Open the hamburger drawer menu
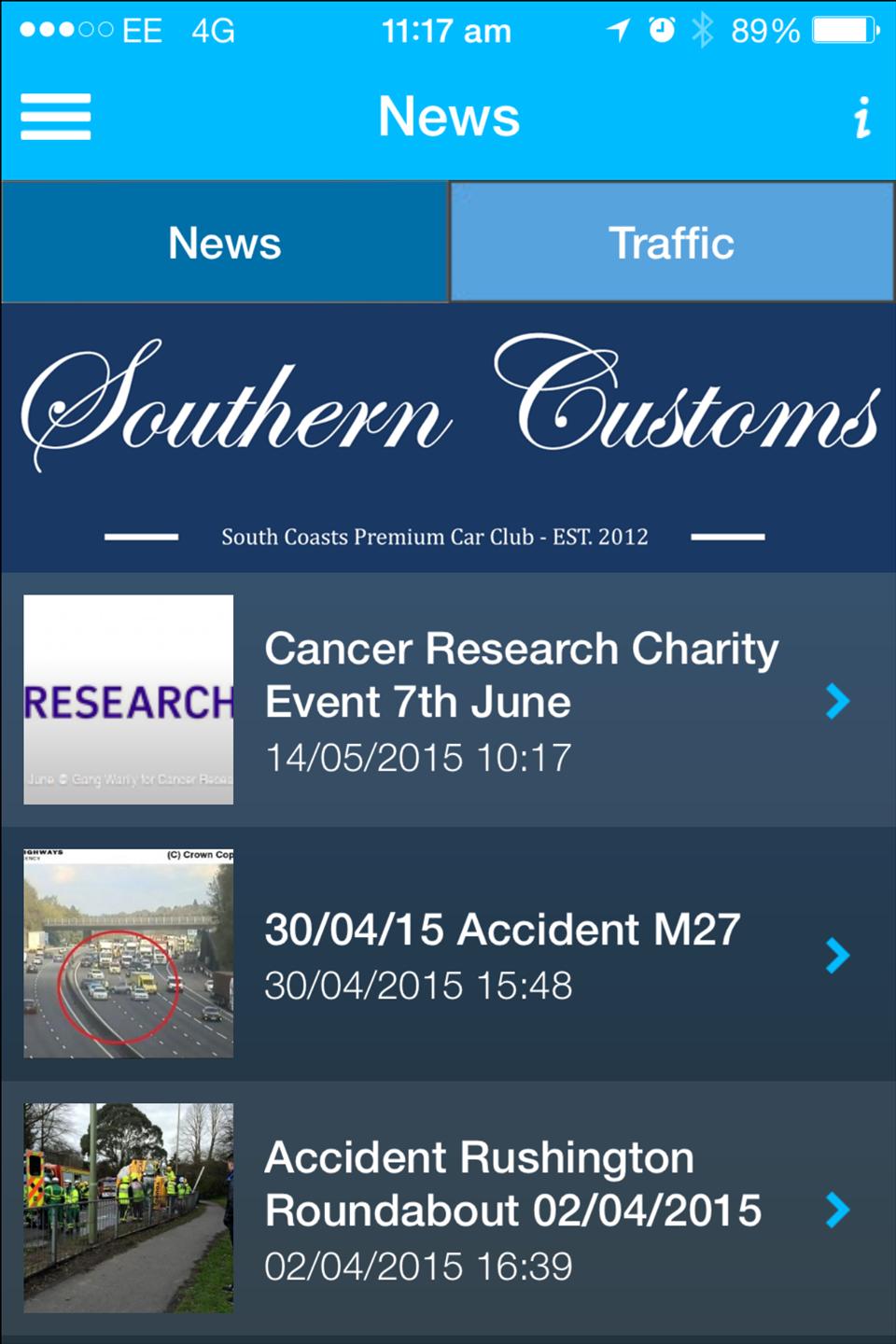The image size is (896, 1344). pos(56,117)
